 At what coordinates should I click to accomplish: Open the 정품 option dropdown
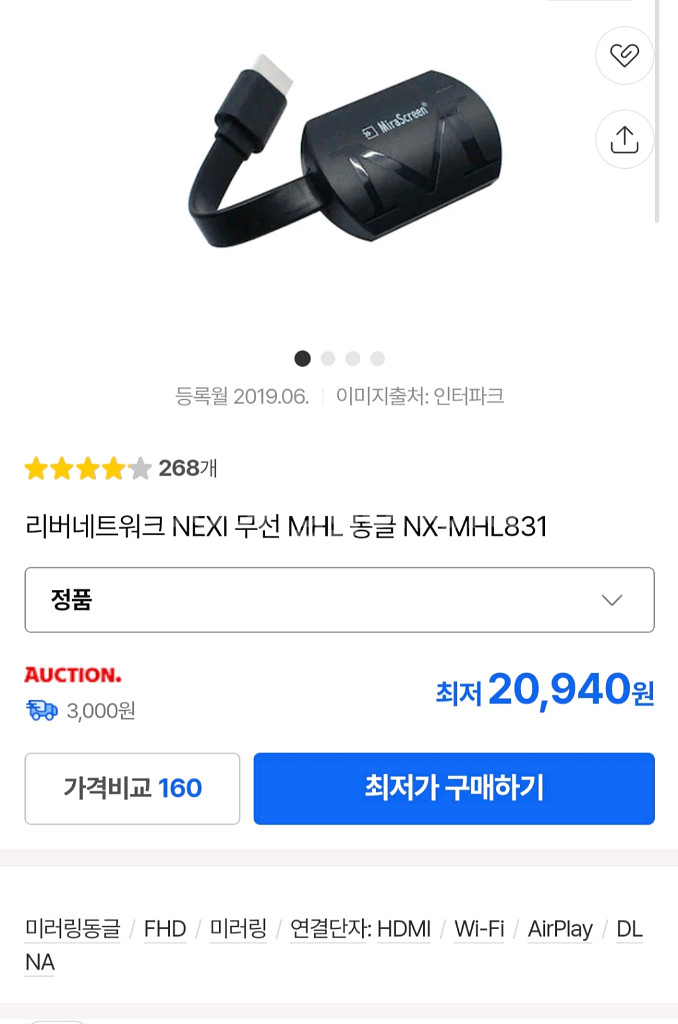[339, 600]
